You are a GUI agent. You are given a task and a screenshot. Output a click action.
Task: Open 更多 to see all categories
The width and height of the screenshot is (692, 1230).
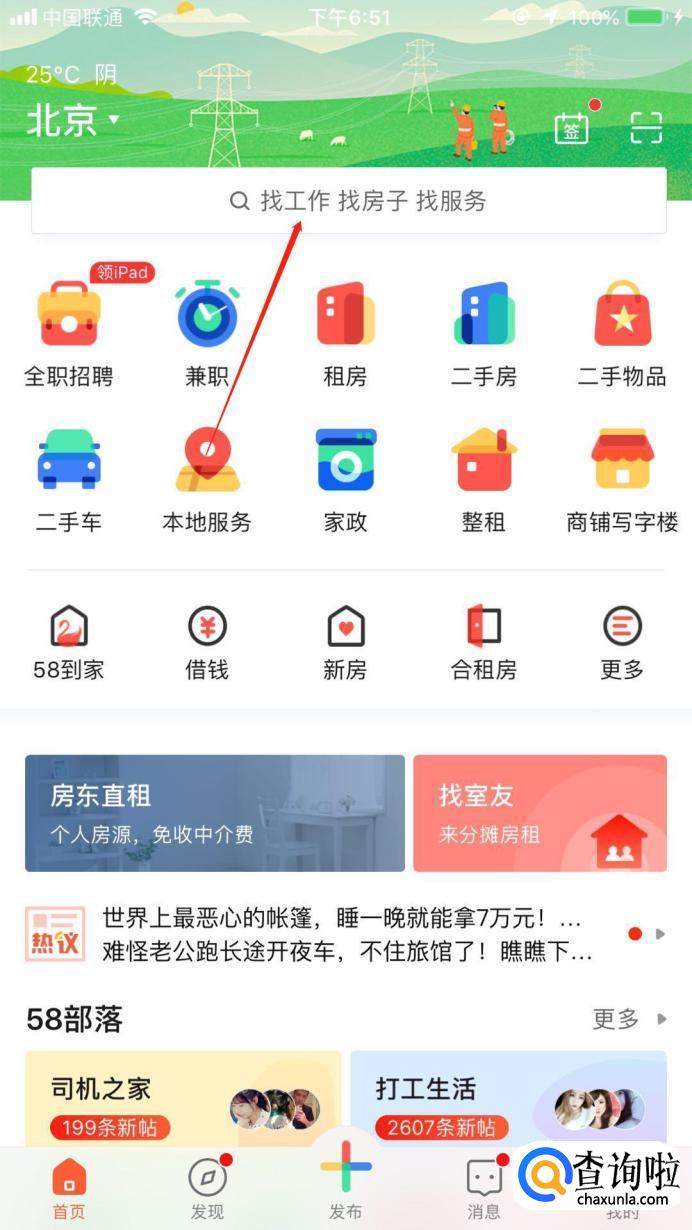coord(622,643)
